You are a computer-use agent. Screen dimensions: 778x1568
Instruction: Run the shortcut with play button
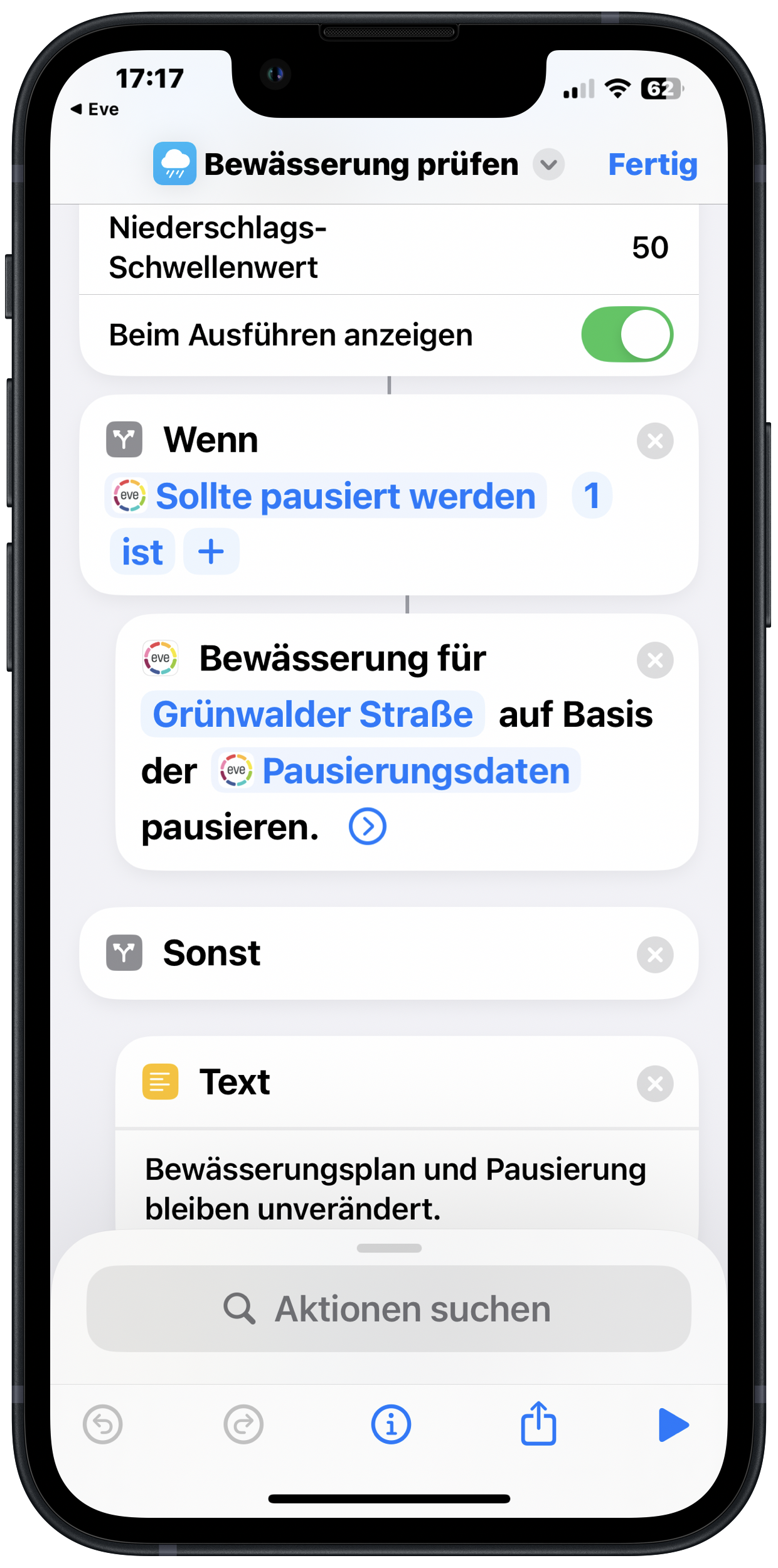[673, 1424]
